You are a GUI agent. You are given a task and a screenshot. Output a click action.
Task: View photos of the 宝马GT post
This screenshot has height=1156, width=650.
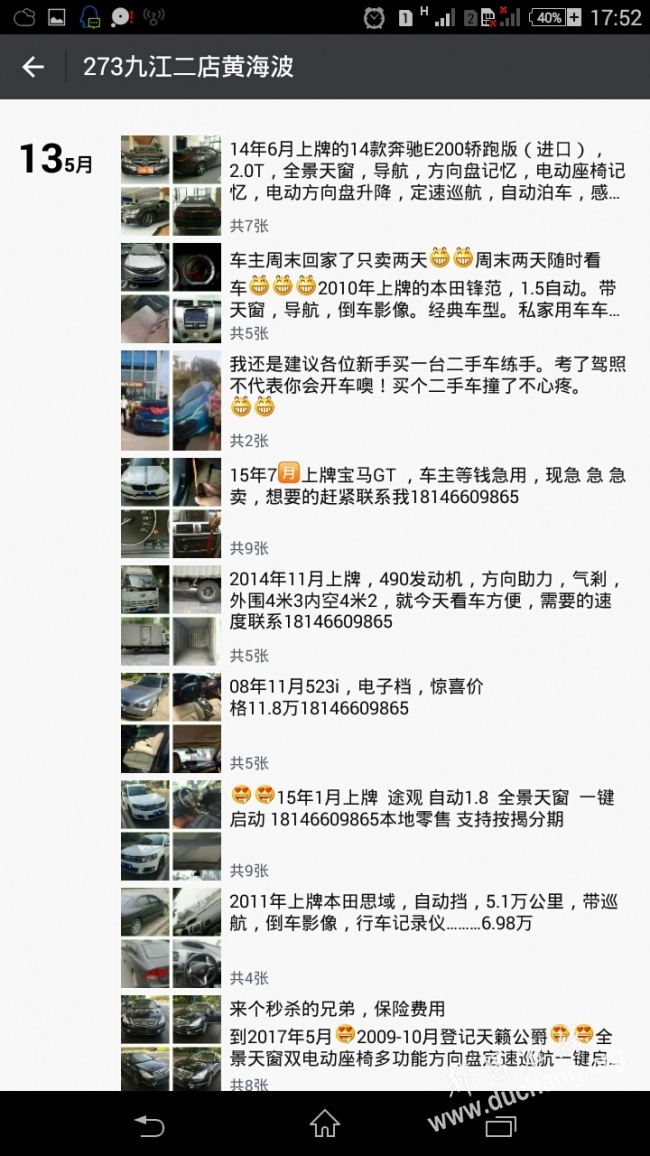[171, 508]
